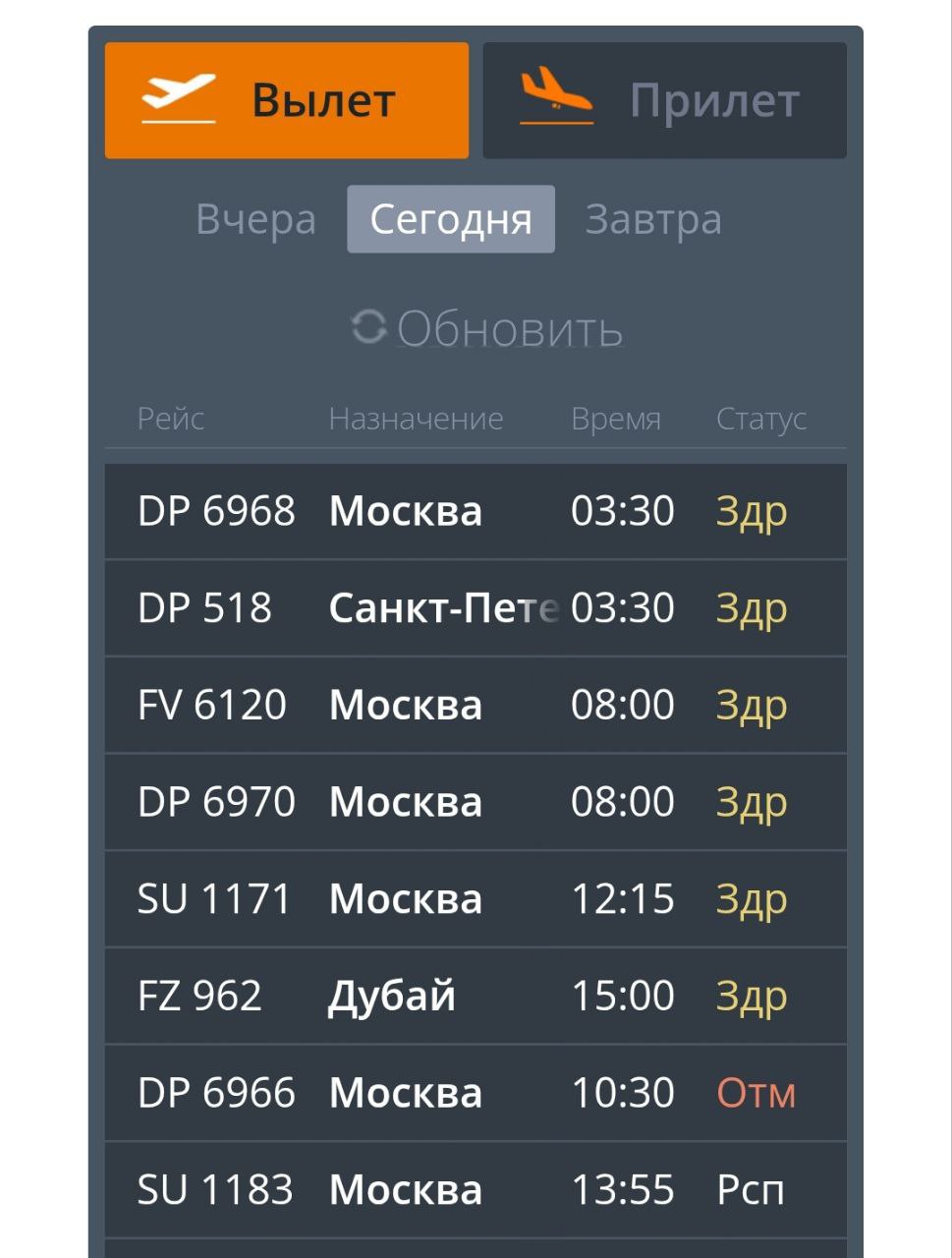Switch to the Вылет departures tab
952x1258 pixels.
[x=286, y=100]
